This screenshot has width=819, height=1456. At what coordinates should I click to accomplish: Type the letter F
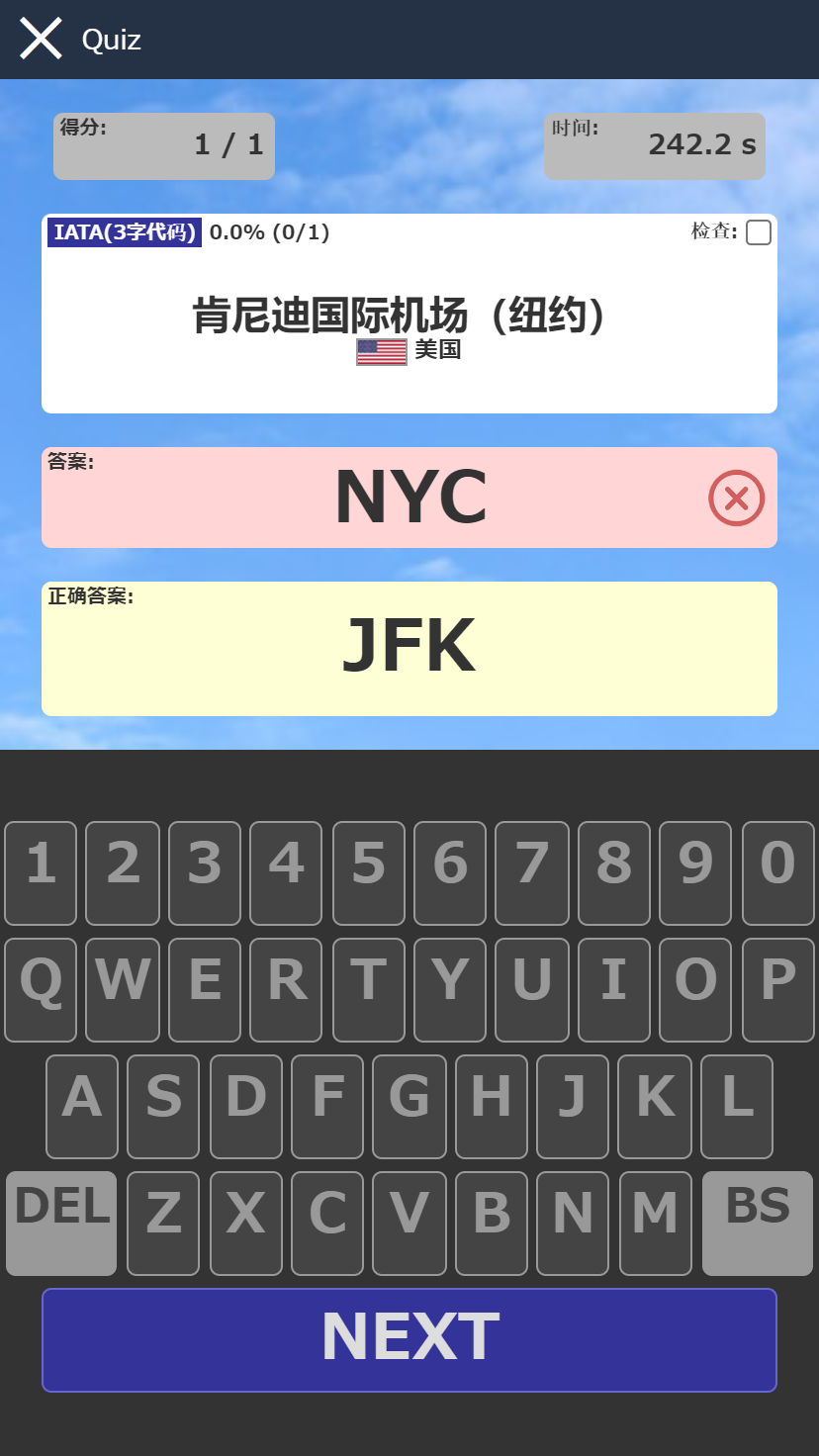tap(327, 1106)
